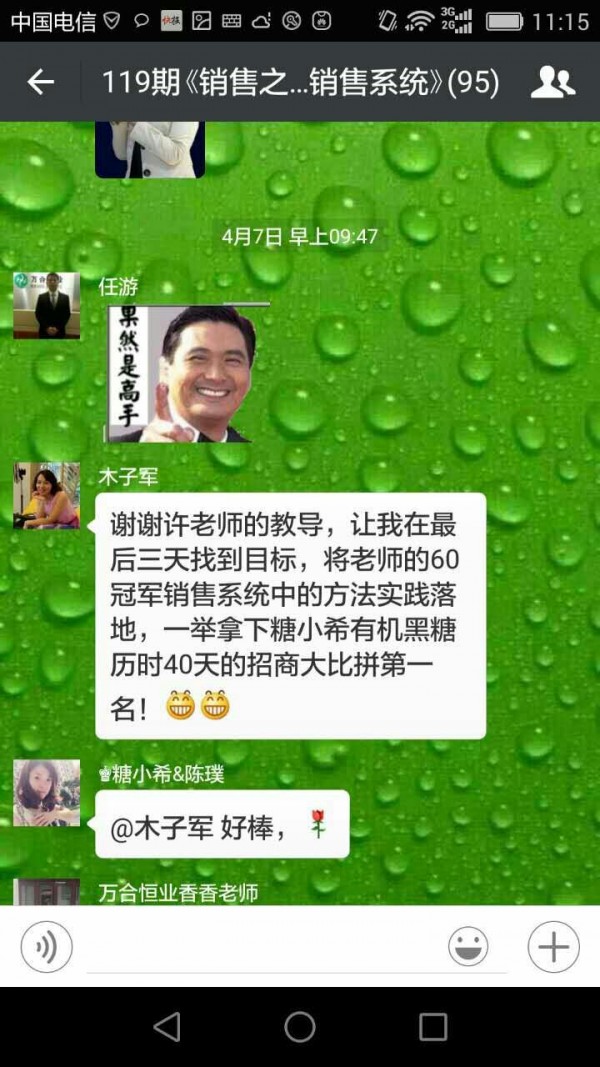
Task: Open 糖小希&陈璞's profile avatar
Action: coord(47,792)
